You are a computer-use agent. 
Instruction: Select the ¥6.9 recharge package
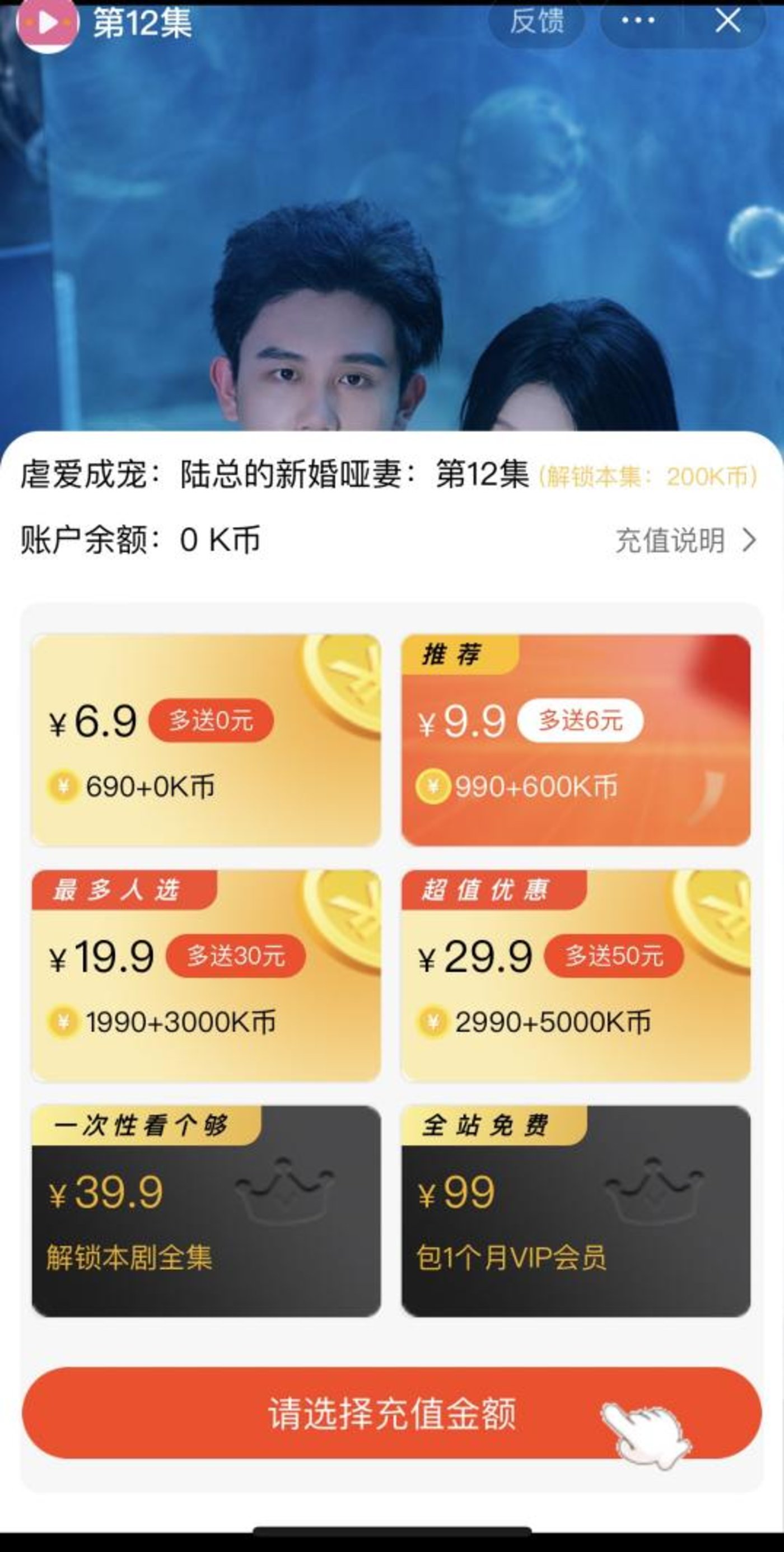click(206, 740)
